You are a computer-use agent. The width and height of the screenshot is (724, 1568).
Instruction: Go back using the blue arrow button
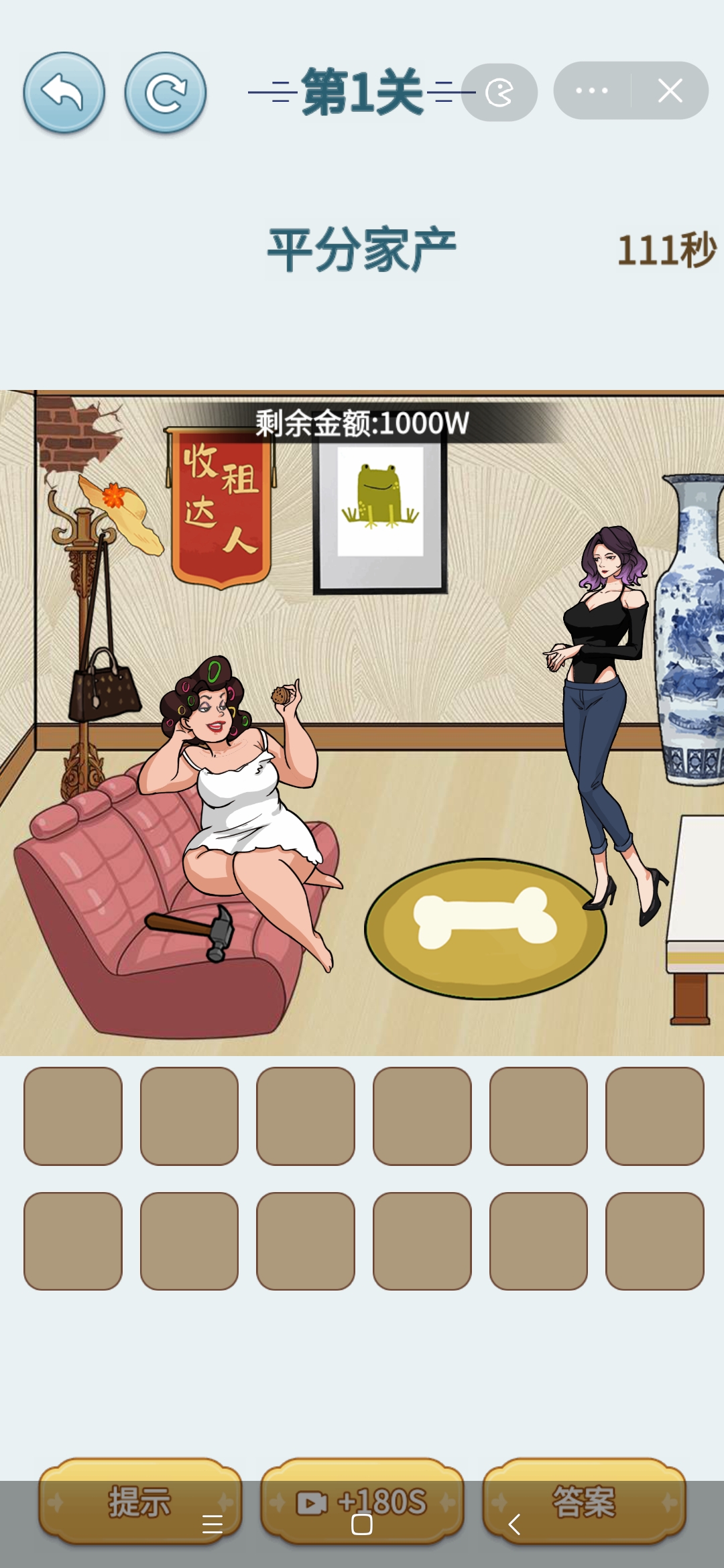click(x=64, y=92)
